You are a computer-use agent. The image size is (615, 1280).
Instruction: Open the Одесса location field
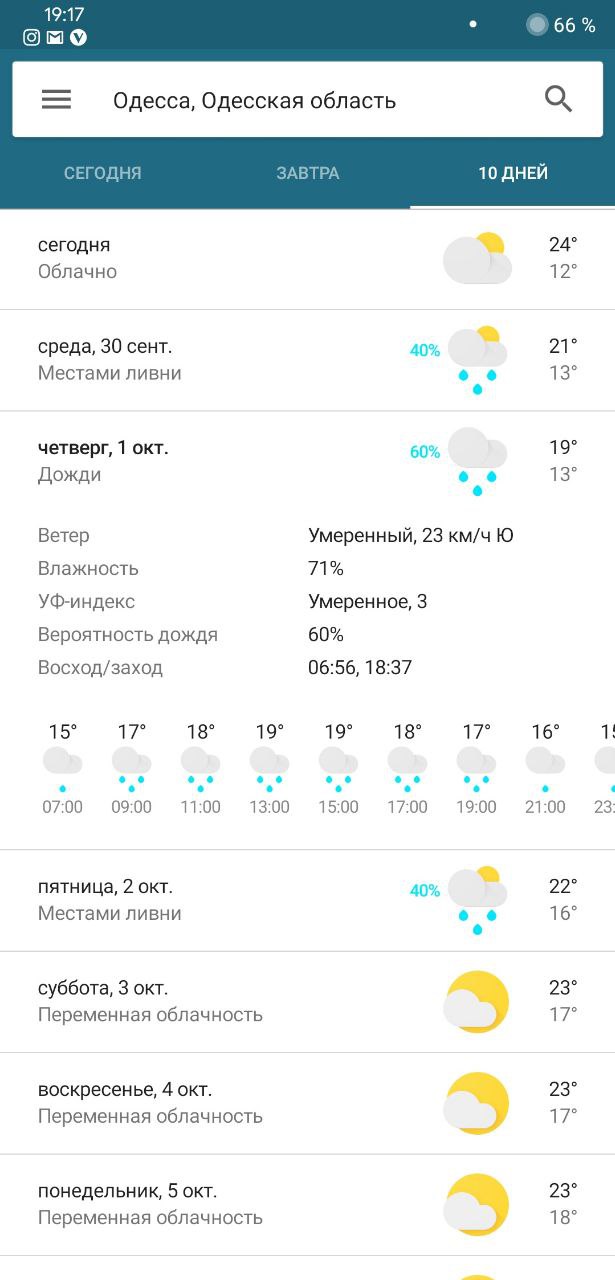(255, 101)
